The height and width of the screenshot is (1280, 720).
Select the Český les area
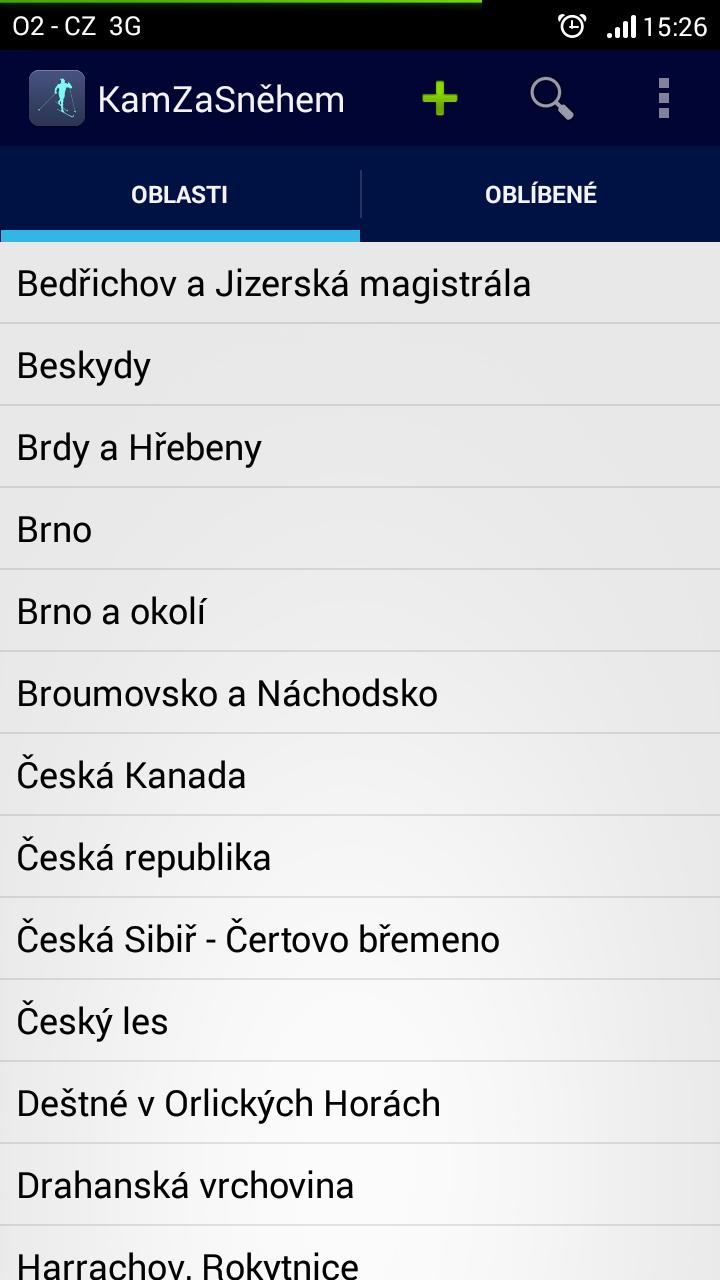(x=360, y=1022)
